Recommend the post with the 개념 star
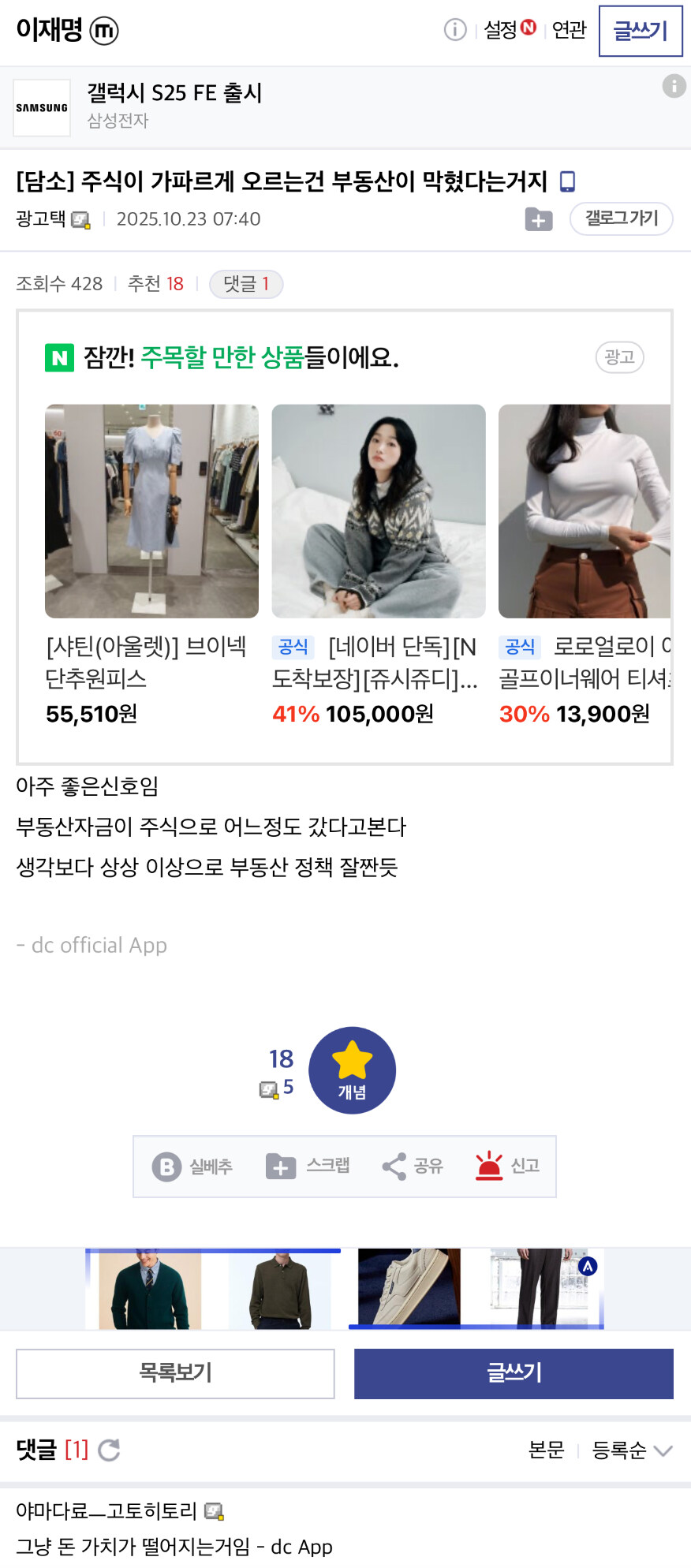691x1568 pixels. (x=353, y=1070)
